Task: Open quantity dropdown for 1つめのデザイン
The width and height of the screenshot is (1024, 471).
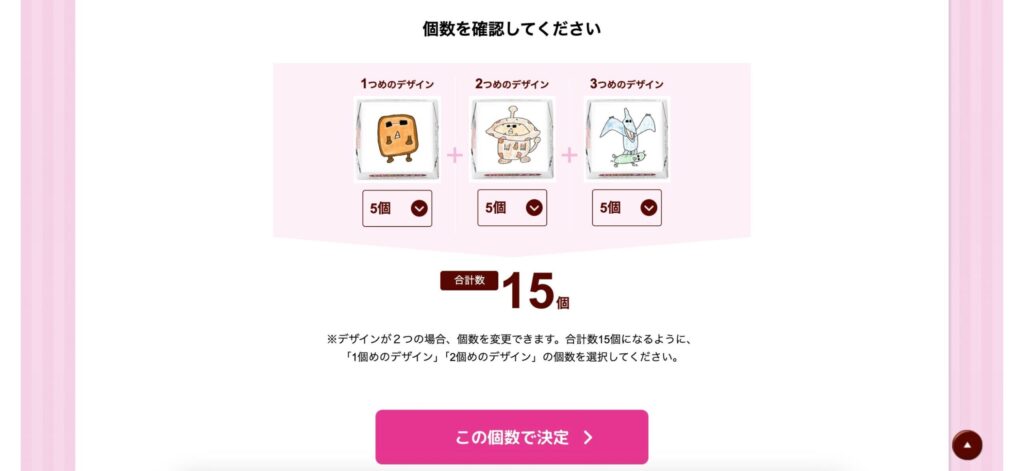Action: (x=397, y=208)
